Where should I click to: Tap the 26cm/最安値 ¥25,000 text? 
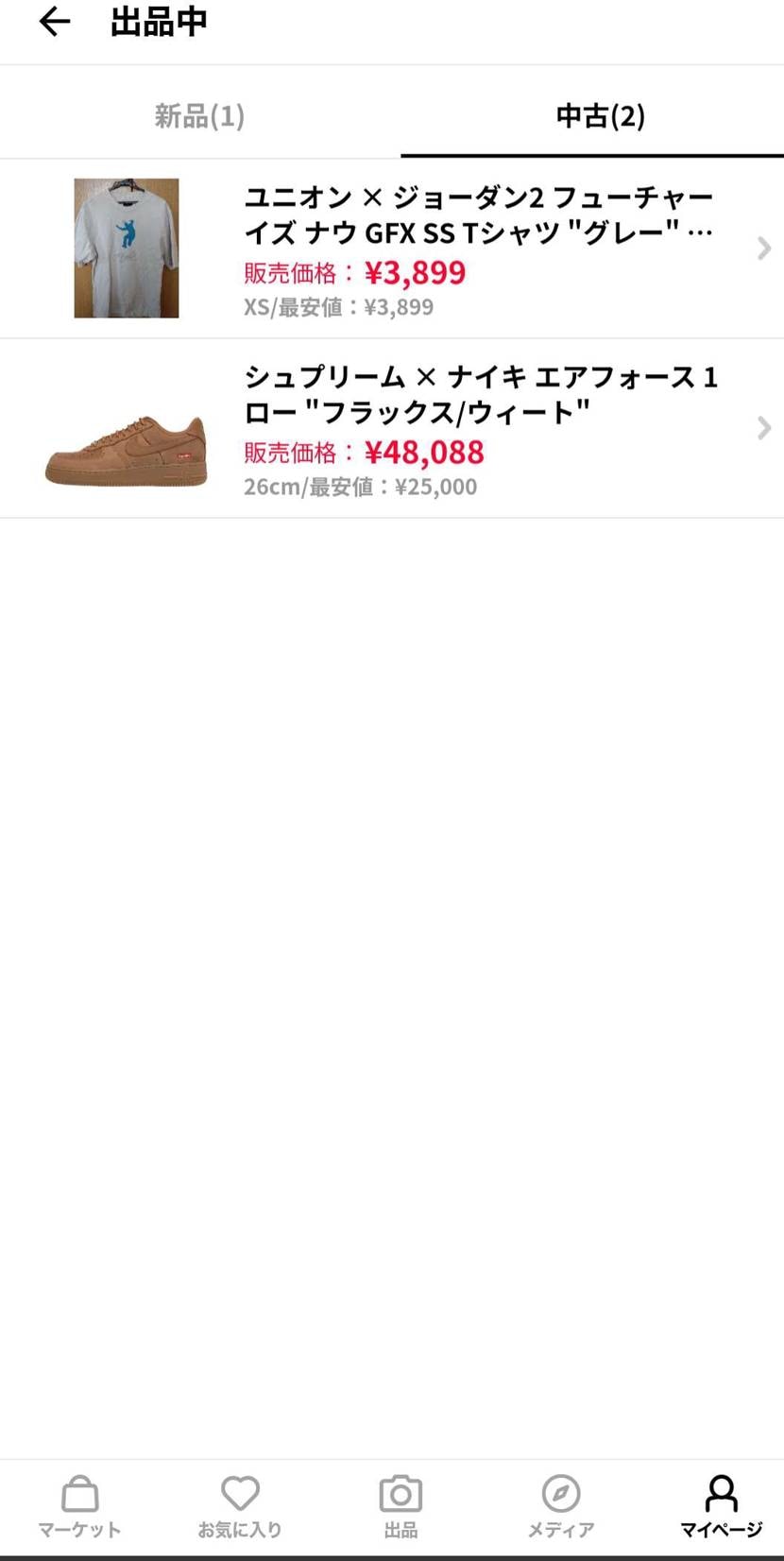coord(360,487)
